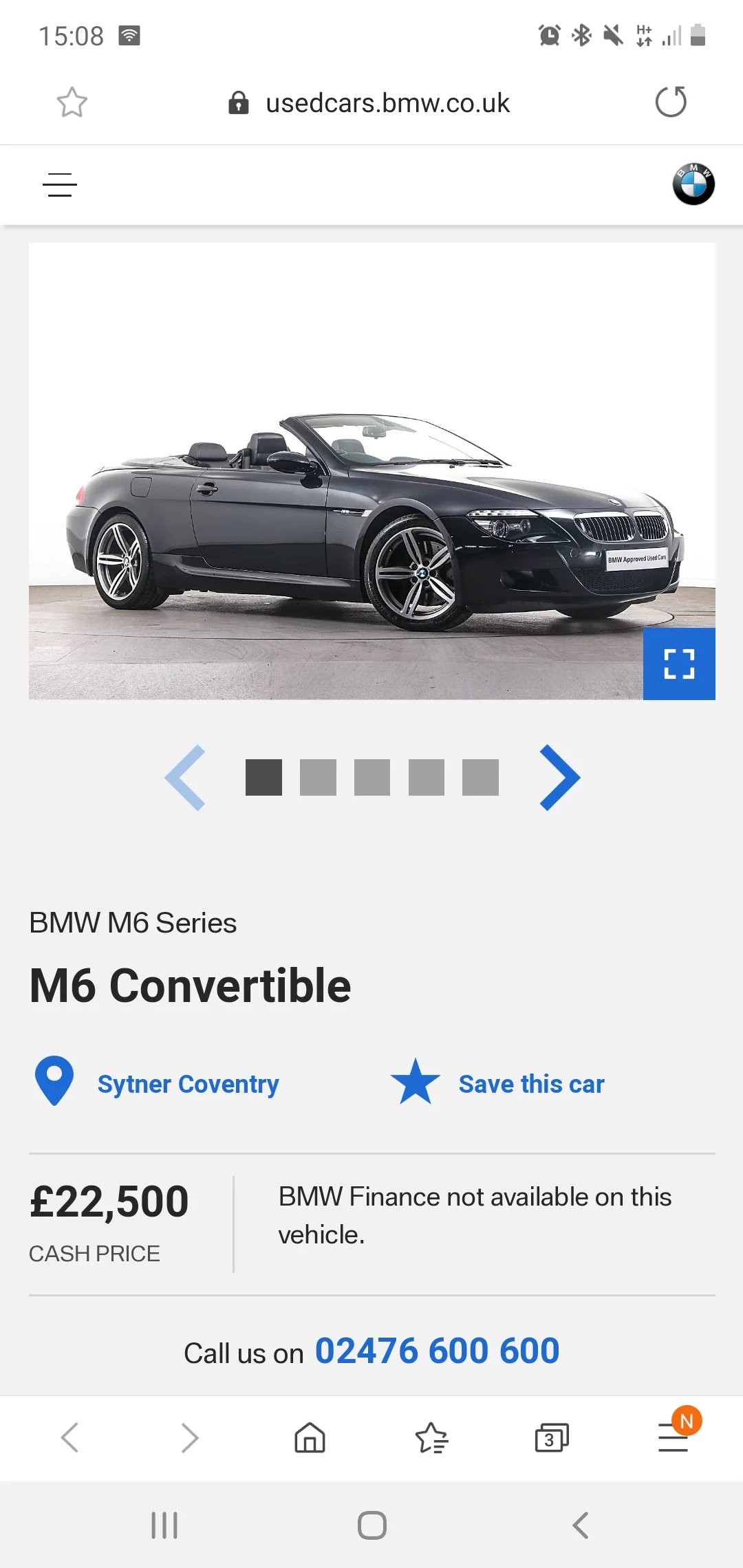Image resolution: width=743 pixels, height=1568 pixels.
Task: Jump to the second gallery photo indicator
Action: coord(318,777)
